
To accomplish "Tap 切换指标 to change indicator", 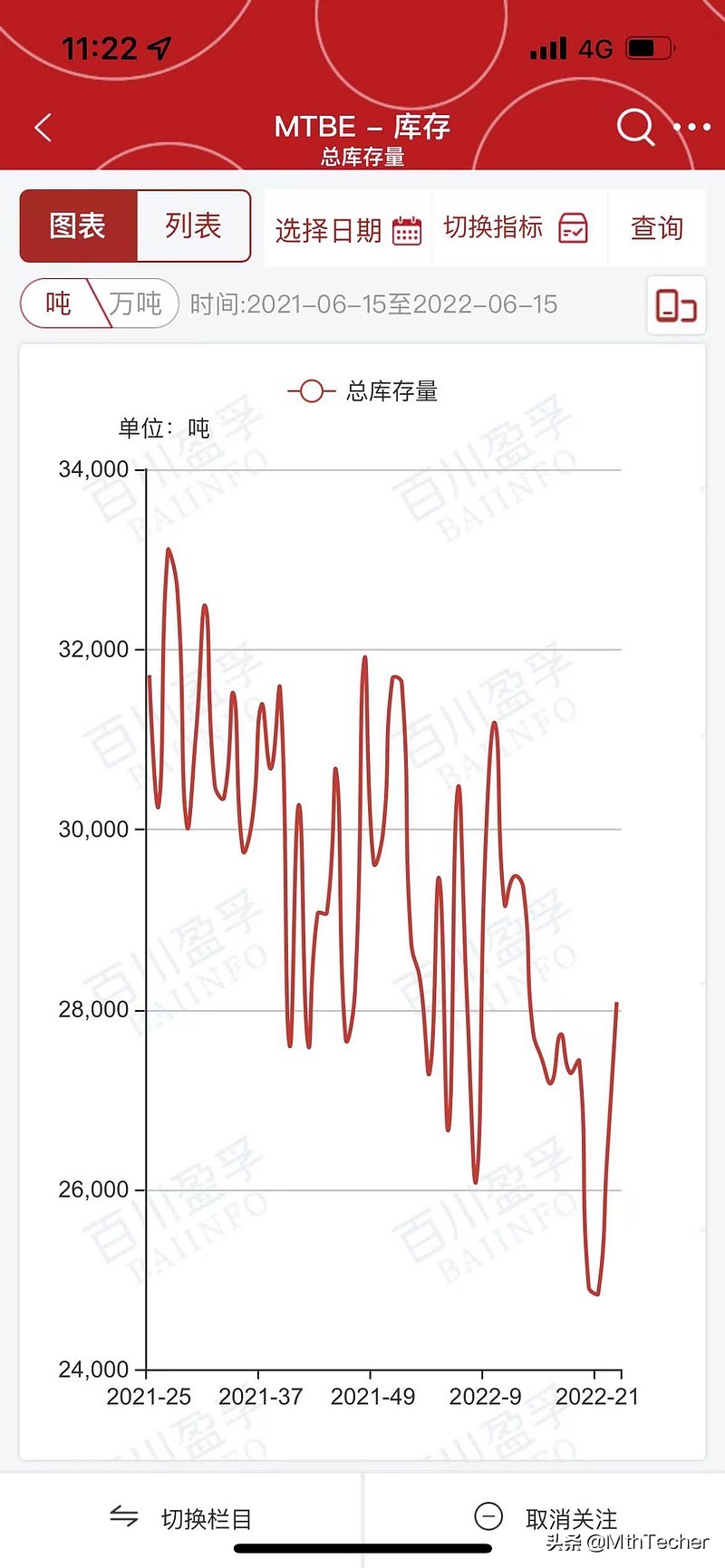I will 516,228.
